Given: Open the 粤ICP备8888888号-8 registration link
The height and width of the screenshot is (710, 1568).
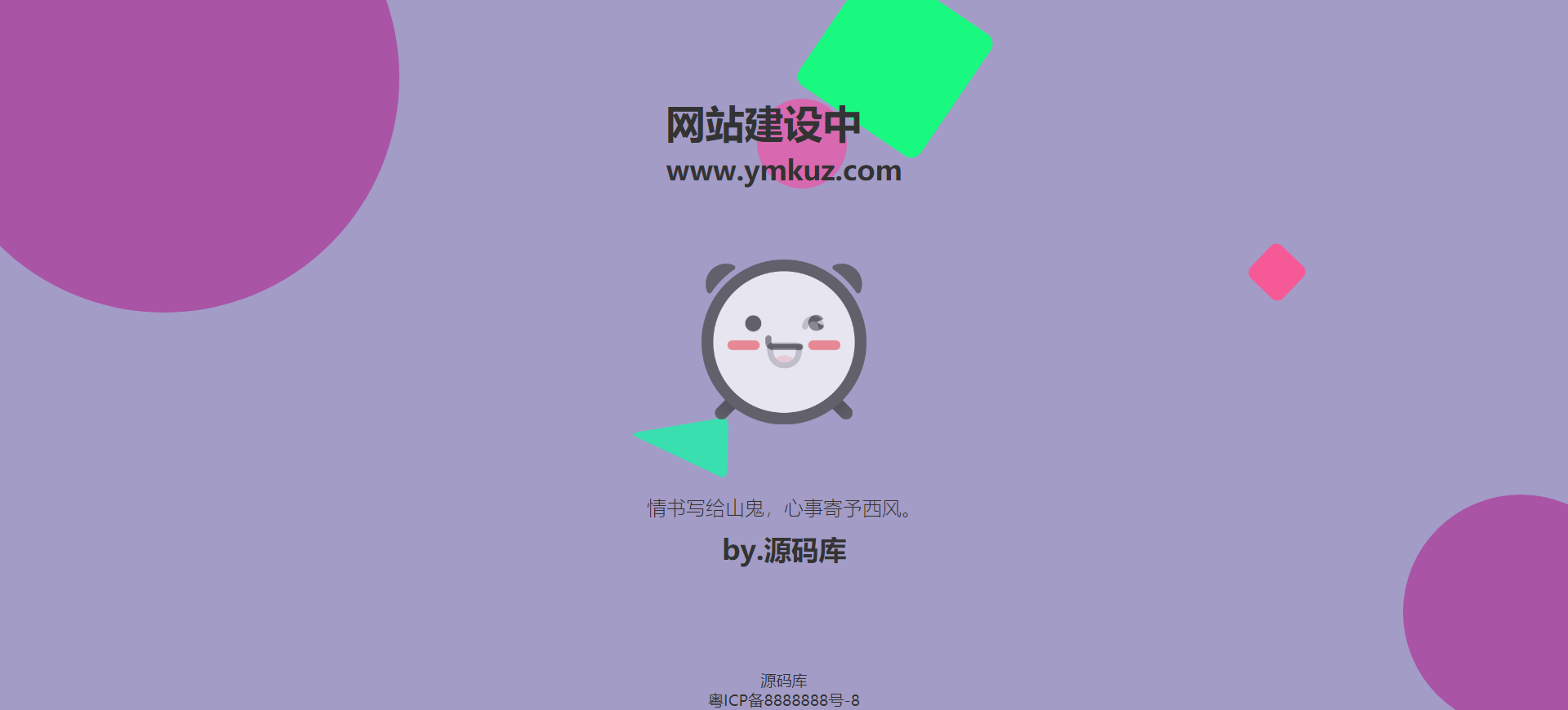Looking at the screenshot, I should click(x=783, y=700).
